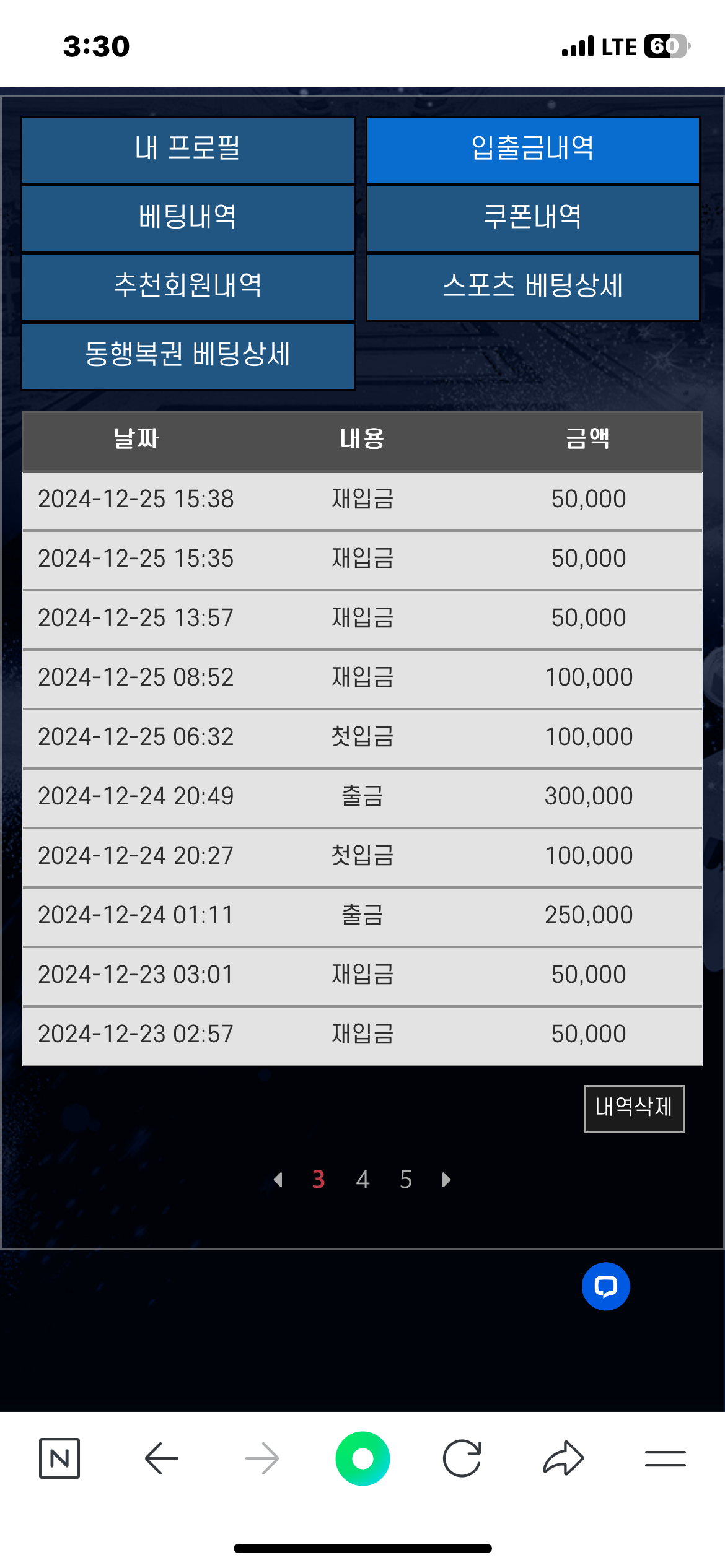
Task: Tap the 내역삭제 button
Action: [633, 1108]
